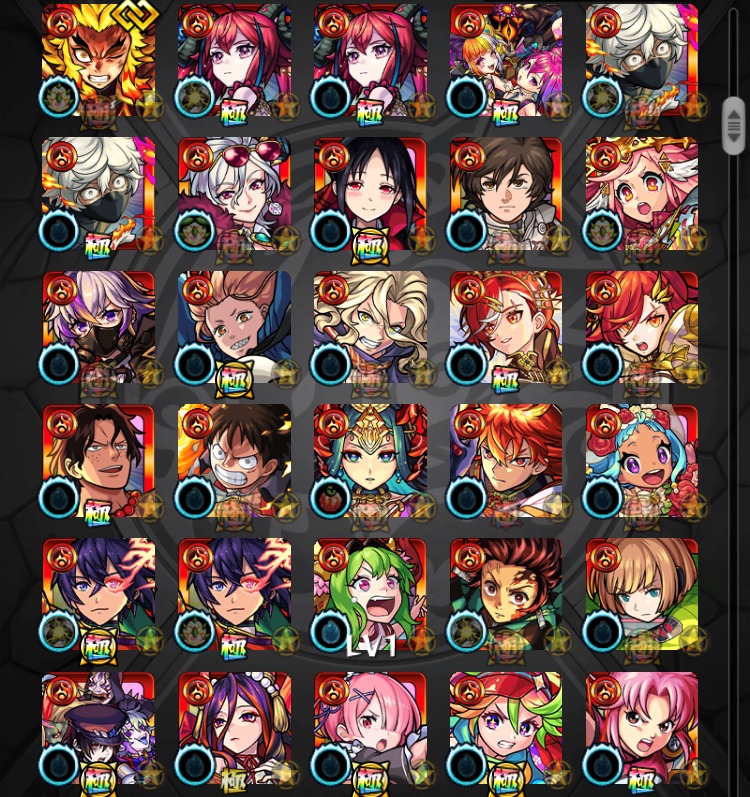
Task: Pick the pink-haired girl with winged headdress
Action: (x=642, y=194)
